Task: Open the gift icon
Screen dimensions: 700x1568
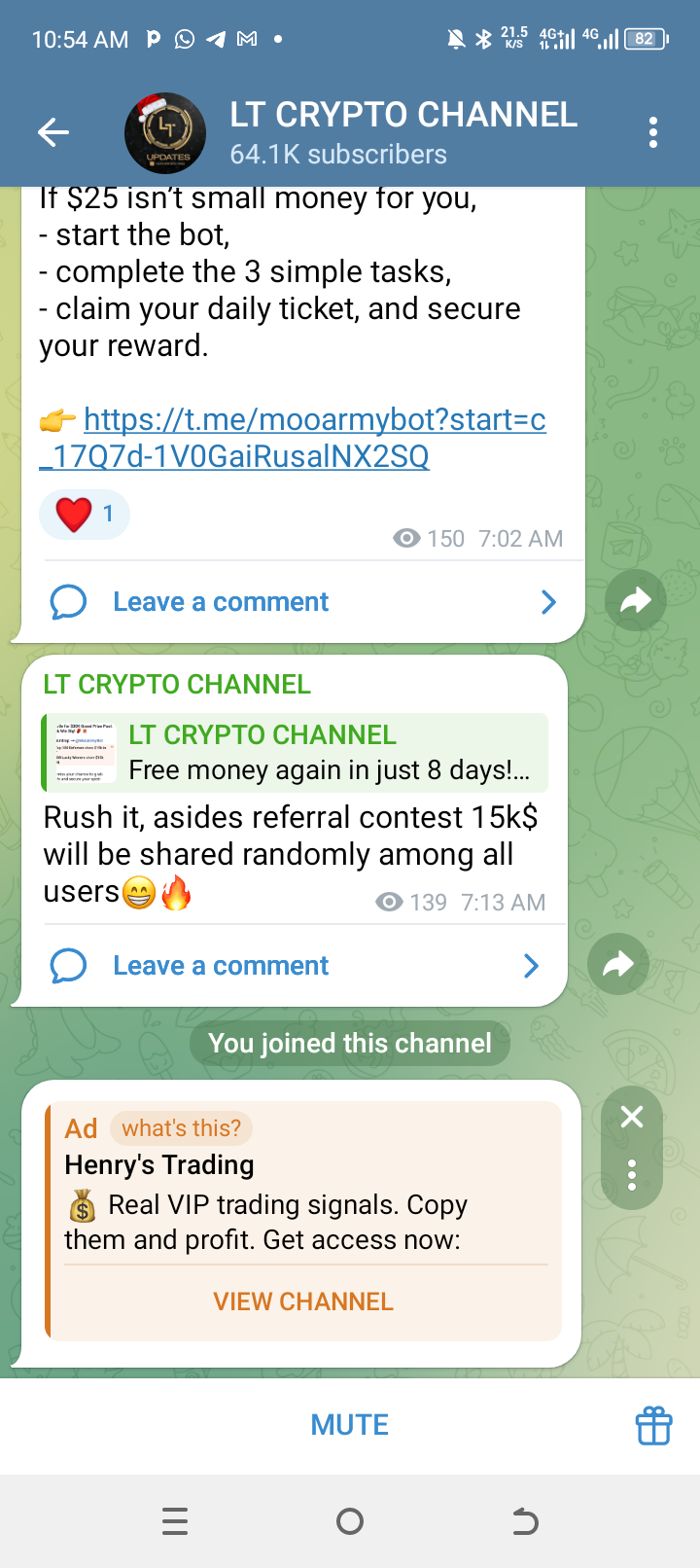Action: (653, 1426)
